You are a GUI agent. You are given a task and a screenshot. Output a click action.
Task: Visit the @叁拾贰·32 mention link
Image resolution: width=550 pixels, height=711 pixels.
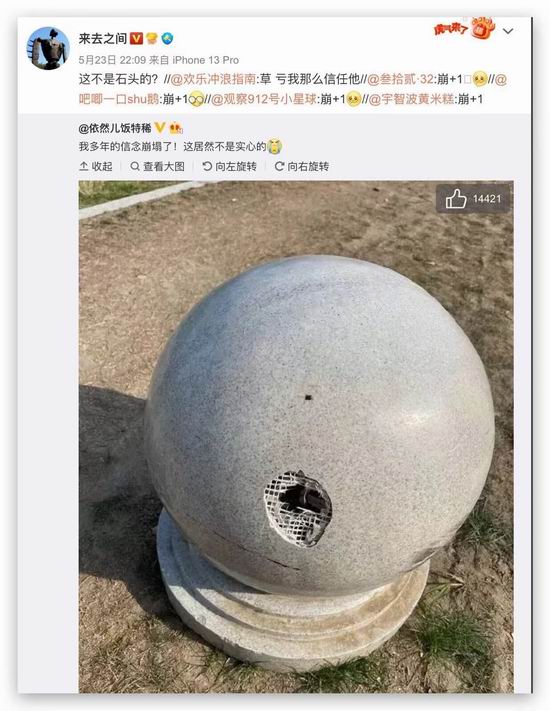coord(400,79)
